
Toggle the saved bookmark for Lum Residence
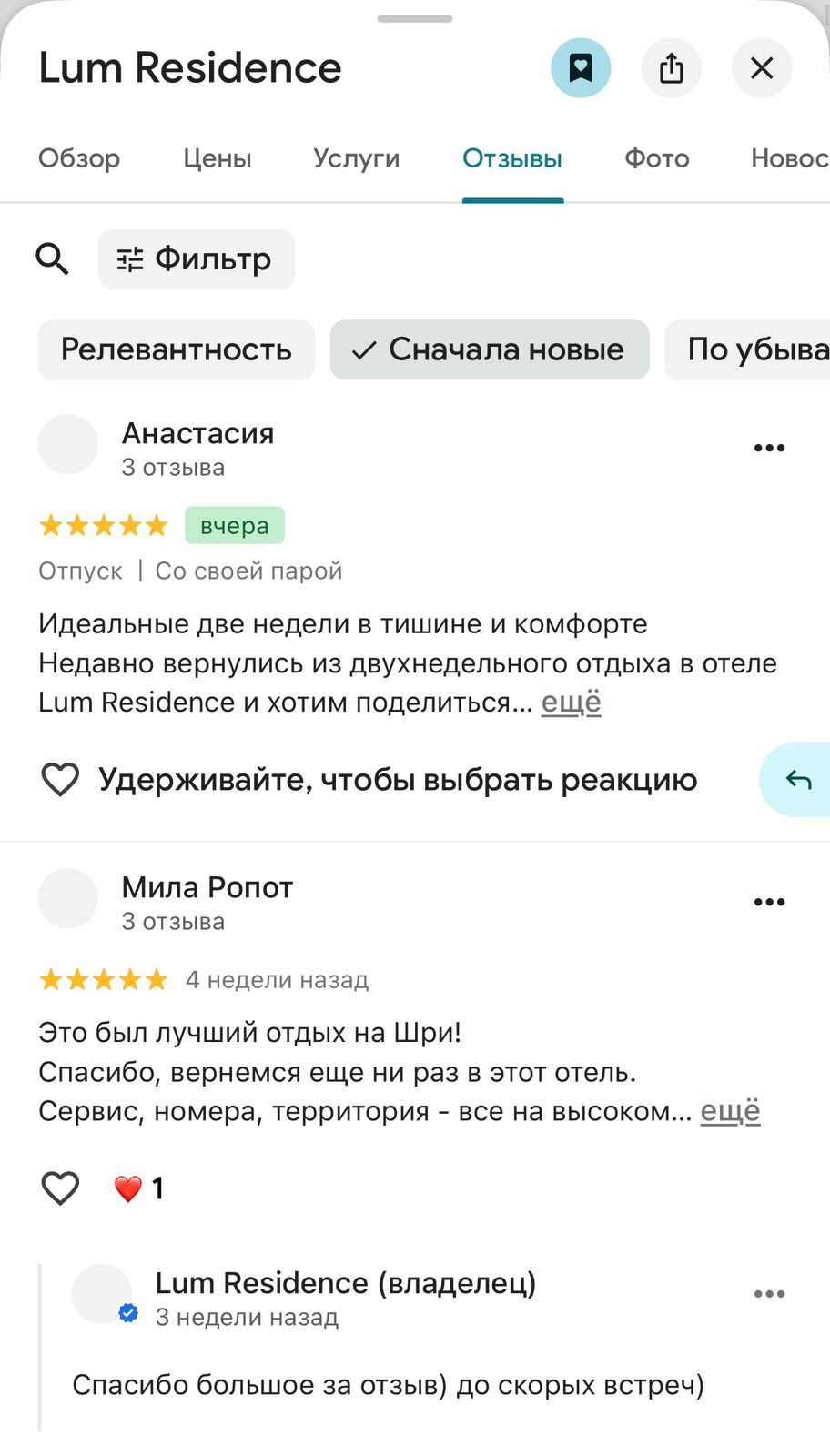click(581, 68)
